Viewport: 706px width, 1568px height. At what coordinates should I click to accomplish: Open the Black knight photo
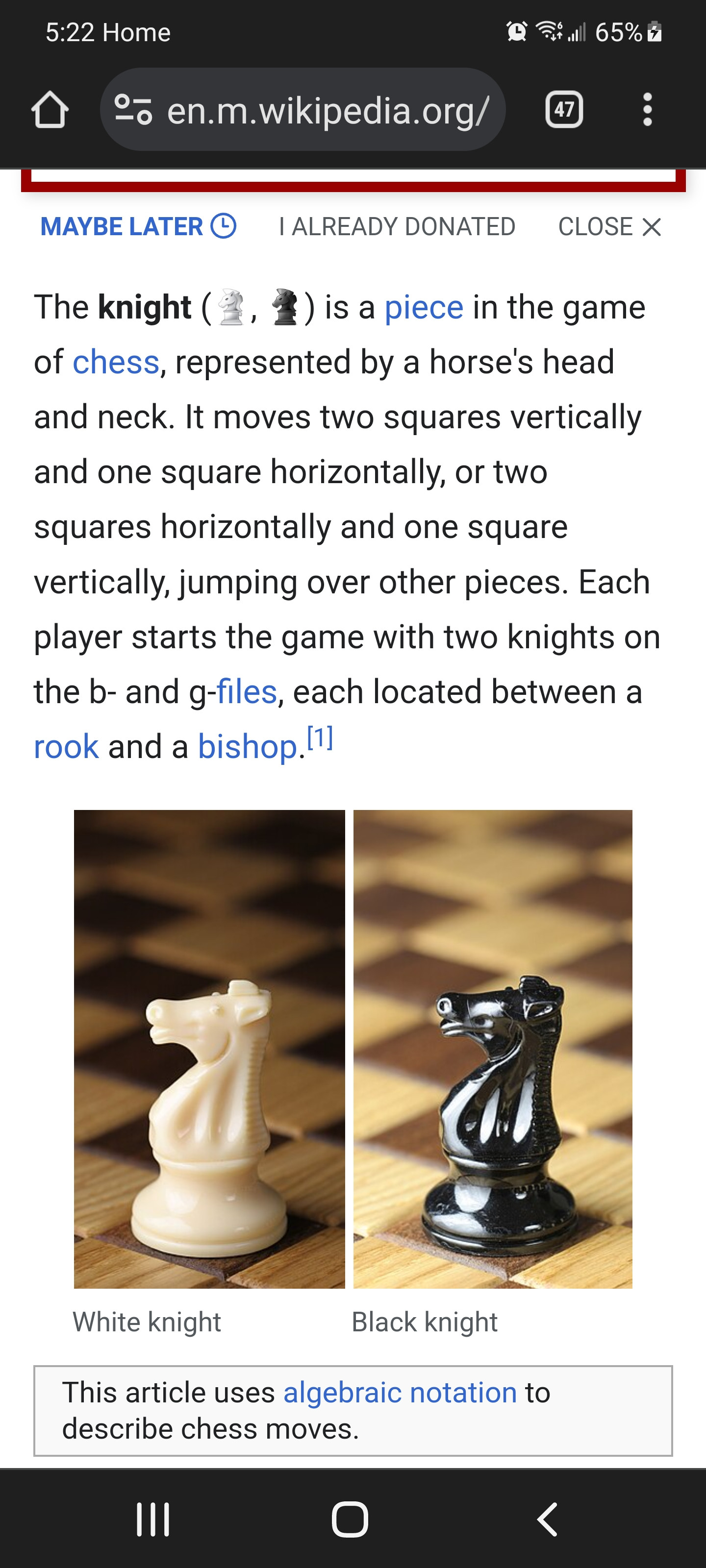tap(492, 1049)
